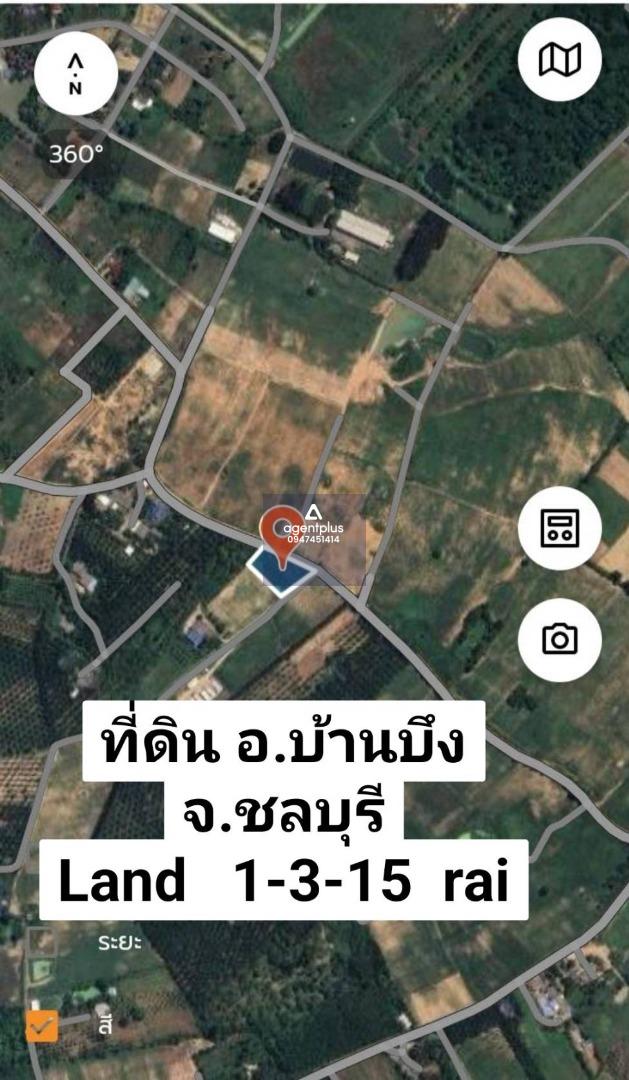
Task: Reset map orientation with the north compass
Action: click(x=76, y=74)
